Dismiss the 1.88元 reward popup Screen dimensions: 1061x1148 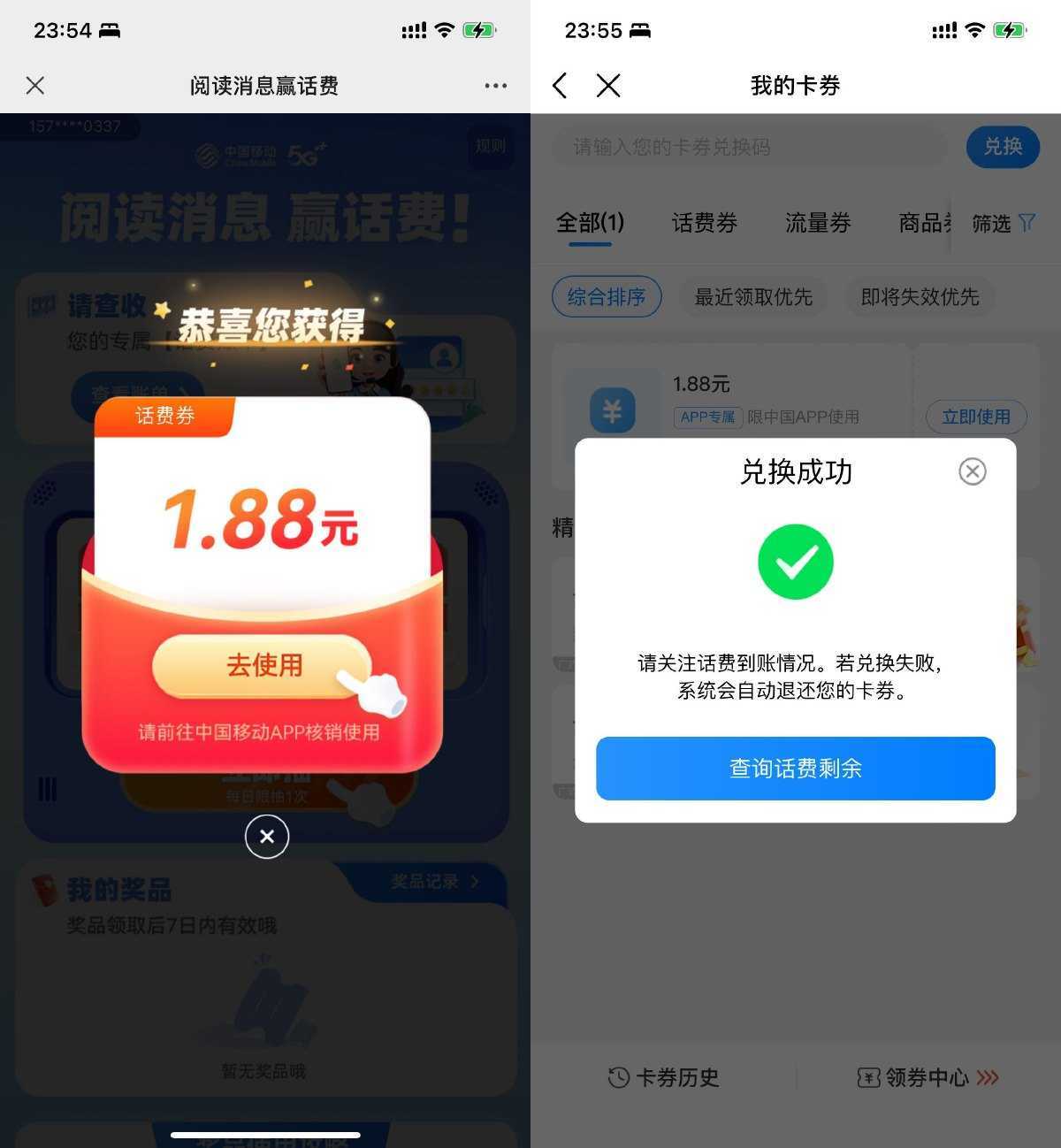pos(267,837)
